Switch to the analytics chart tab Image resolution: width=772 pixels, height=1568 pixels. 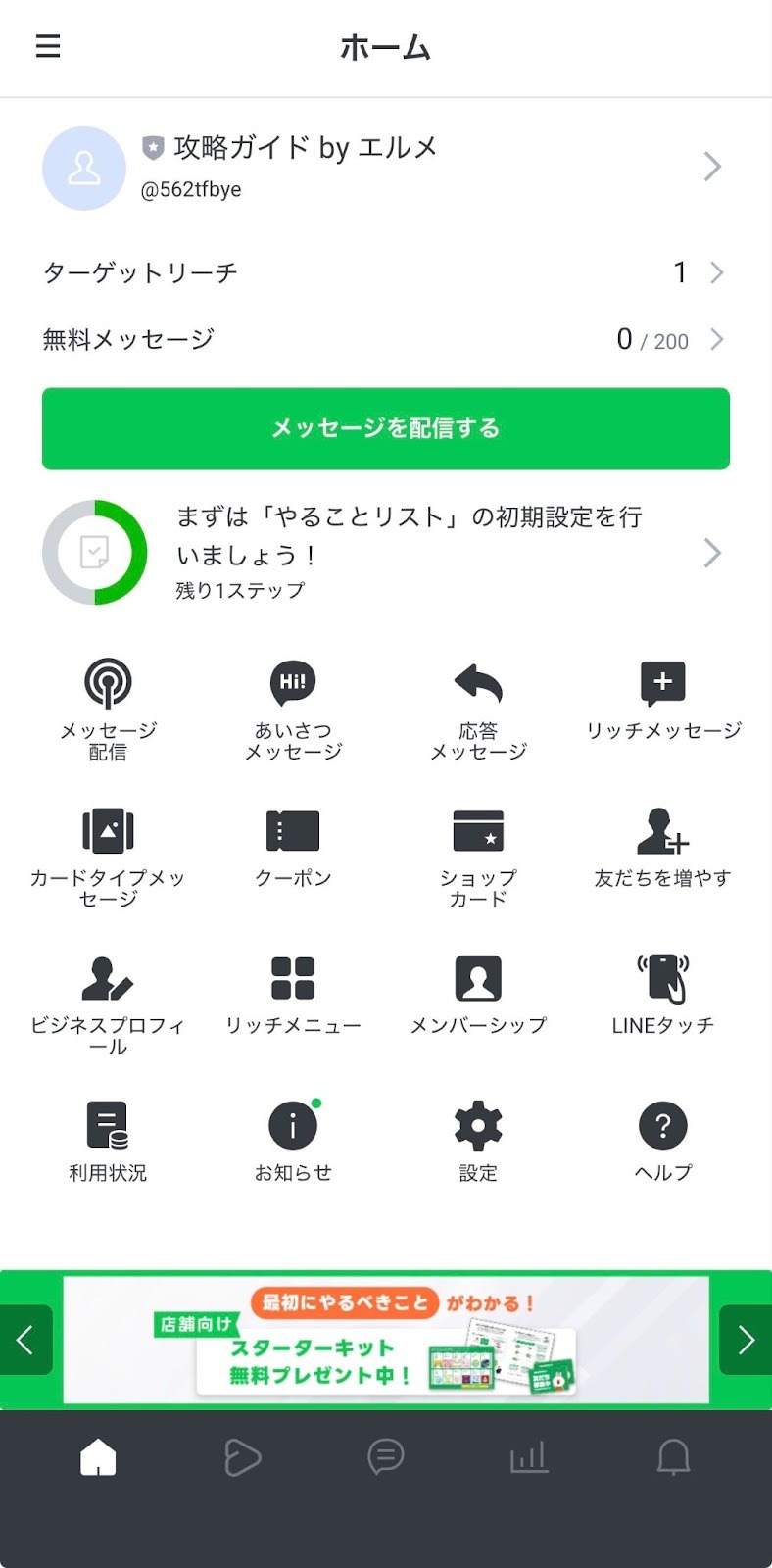click(x=529, y=1457)
